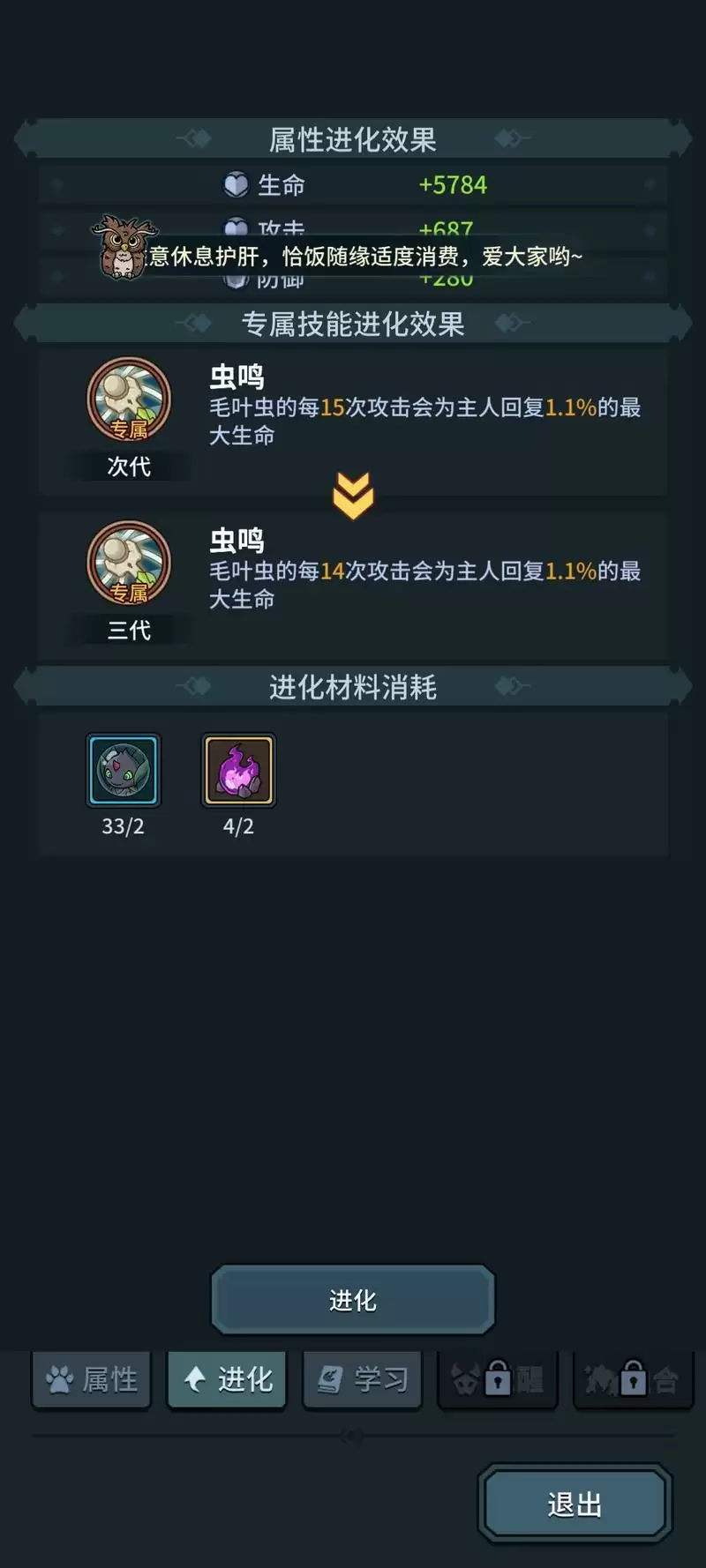Select the 33/2 monster material thumbnail
Image resolution: width=706 pixels, height=1568 pixels.
pos(123,770)
